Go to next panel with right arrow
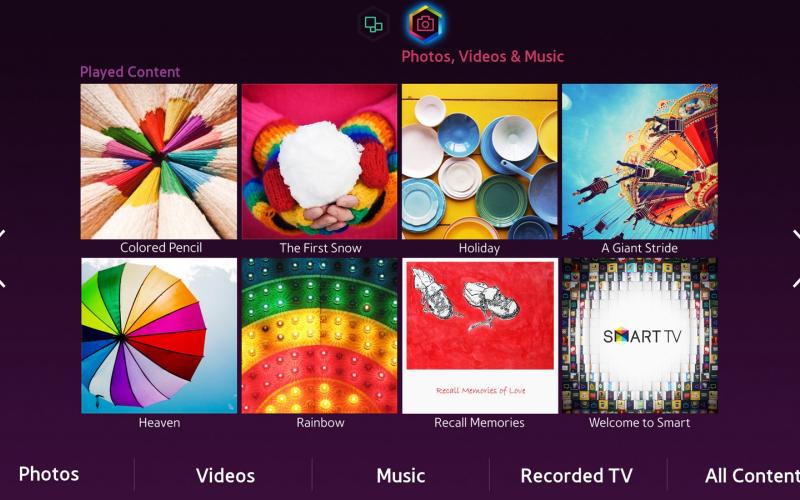Image resolution: width=800 pixels, height=500 pixels. 796,259
